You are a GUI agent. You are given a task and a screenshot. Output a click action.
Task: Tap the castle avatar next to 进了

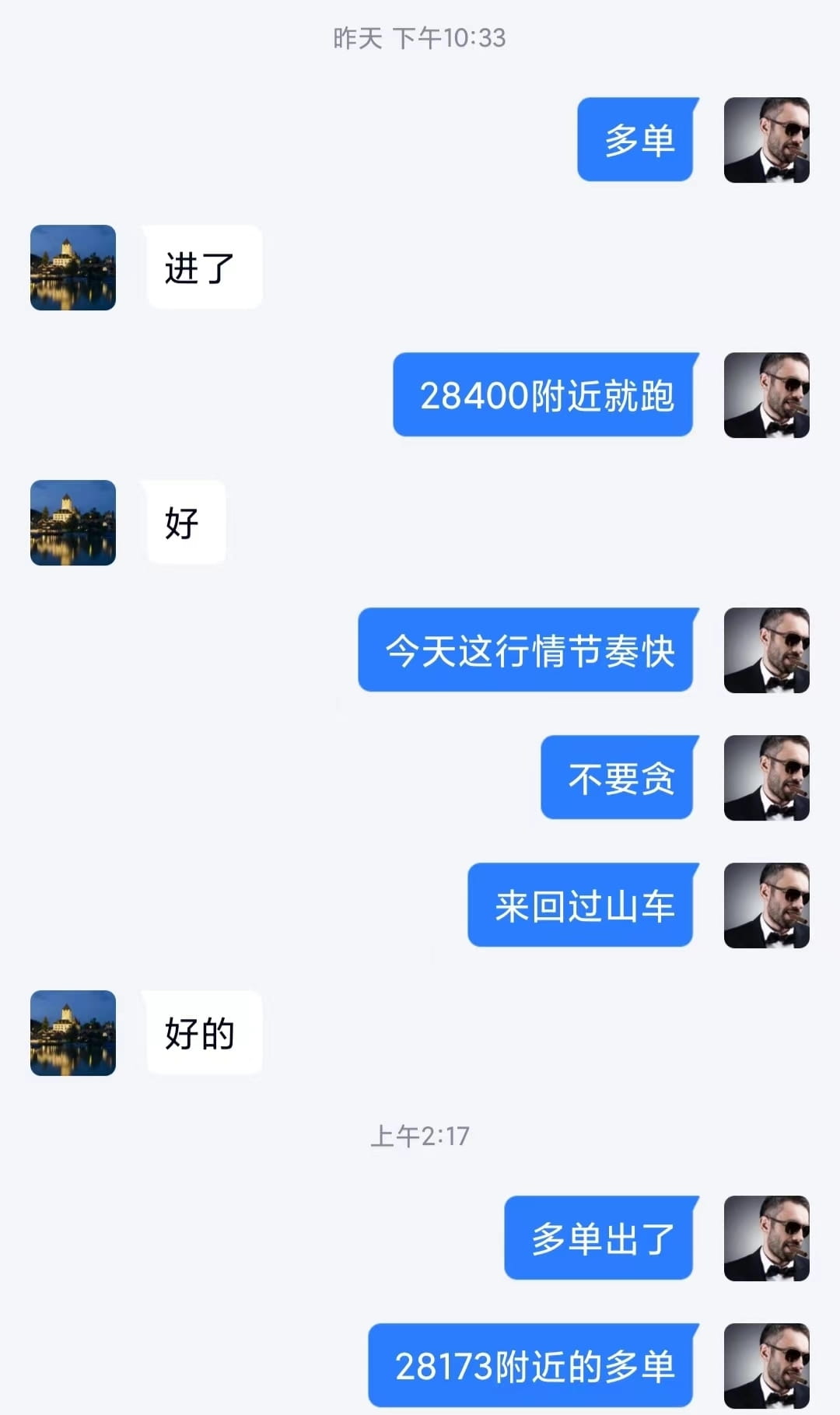(x=73, y=268)
